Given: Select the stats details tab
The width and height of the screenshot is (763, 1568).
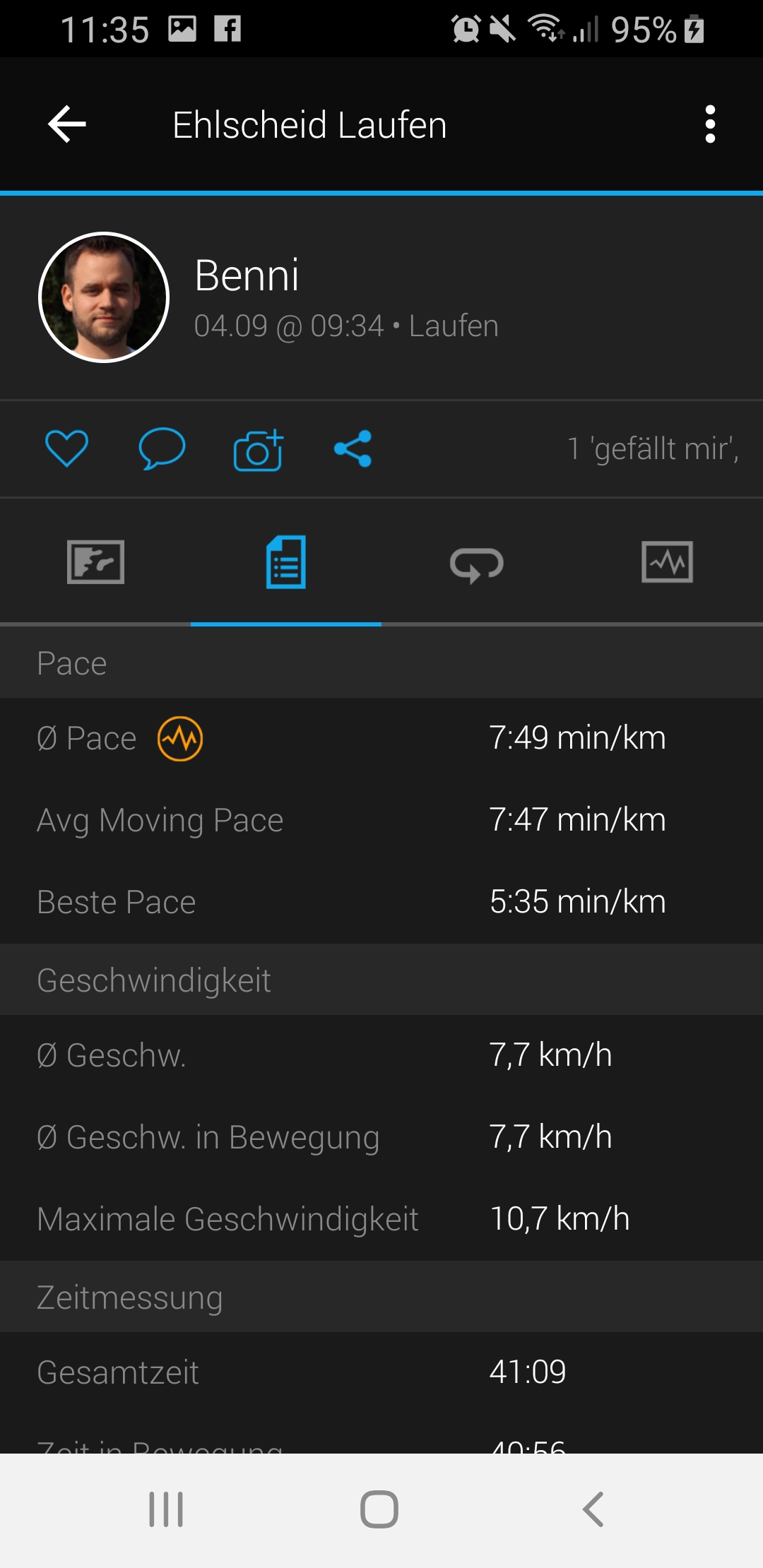Looking at the screenshot, I should tap(286, 562).
